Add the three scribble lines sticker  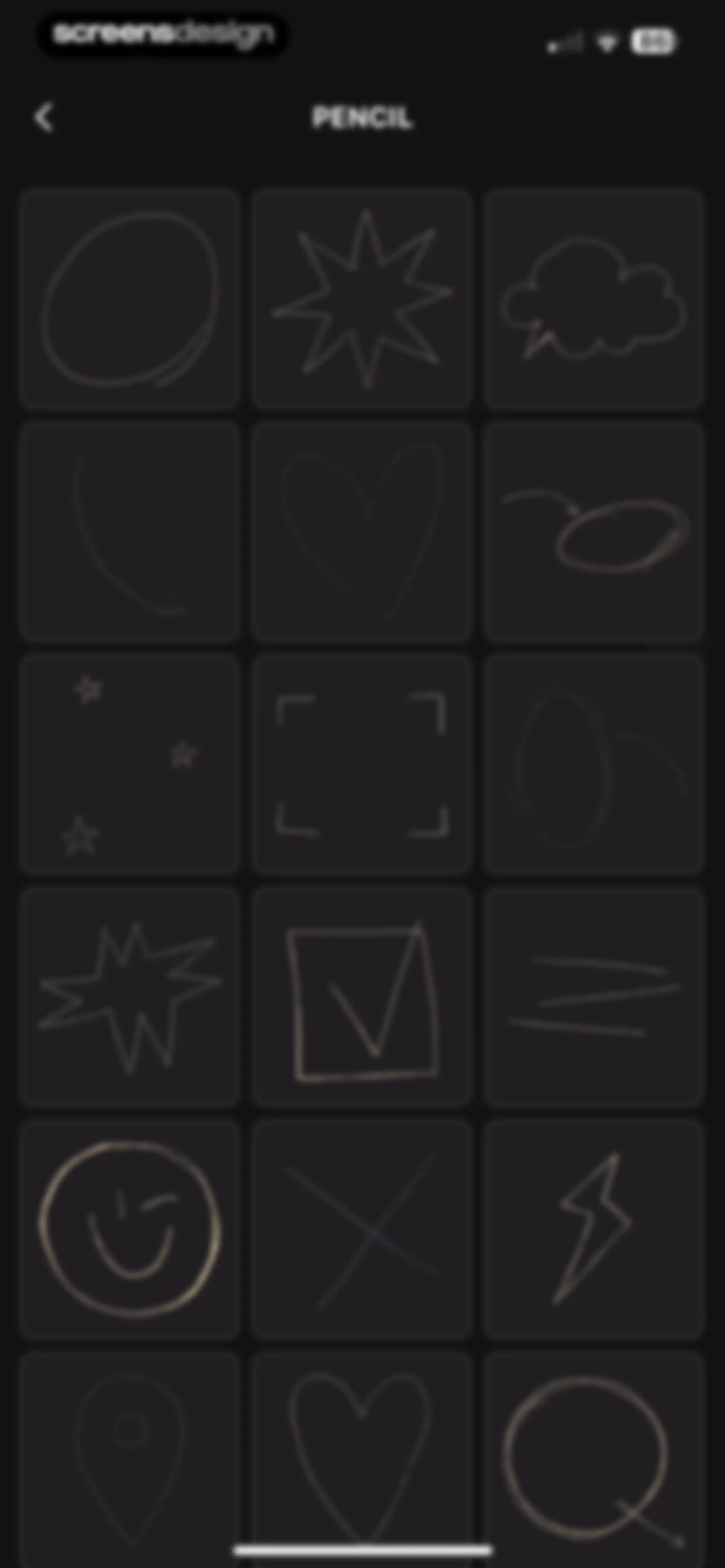(594, 997)
